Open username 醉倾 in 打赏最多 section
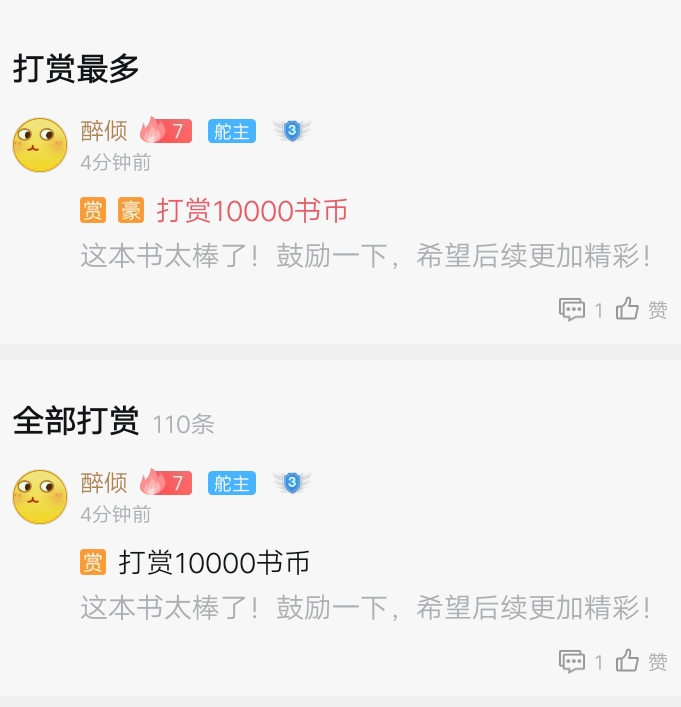681x707 pixels. (x=104, y=131)
